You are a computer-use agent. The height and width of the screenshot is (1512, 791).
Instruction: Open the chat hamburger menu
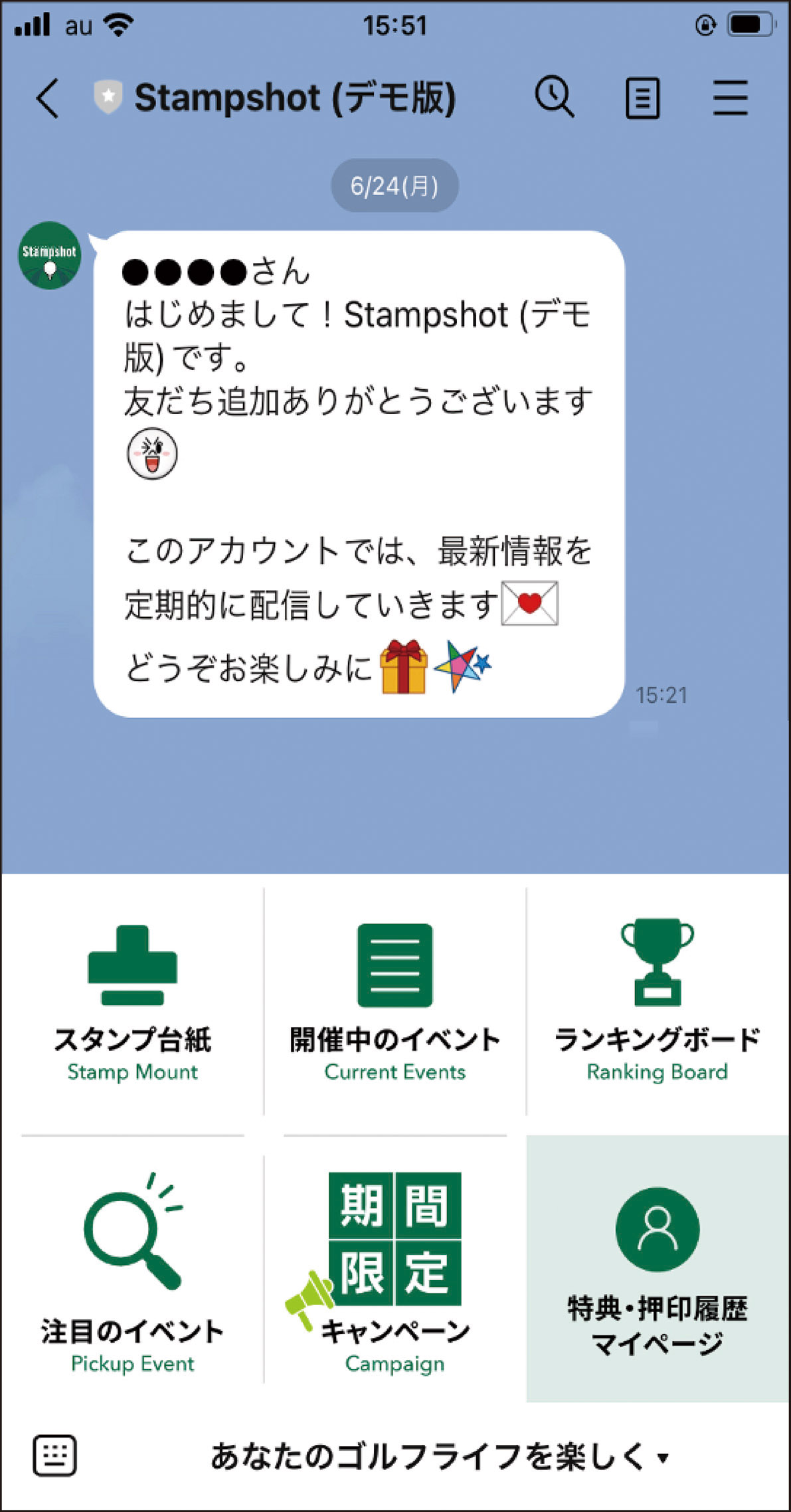point(731,98)
